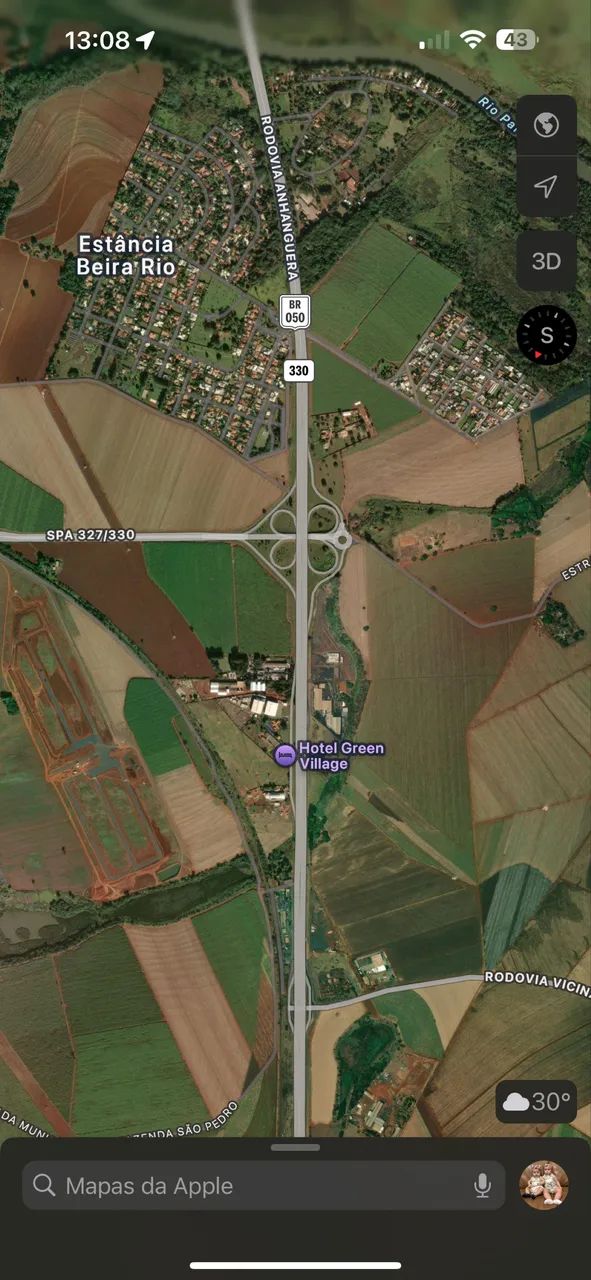Image resolution: width=591 pixels, height=1280 pixels.
Task: Open Hotel Green Village map pin
Action: click(x=285, y=755)
